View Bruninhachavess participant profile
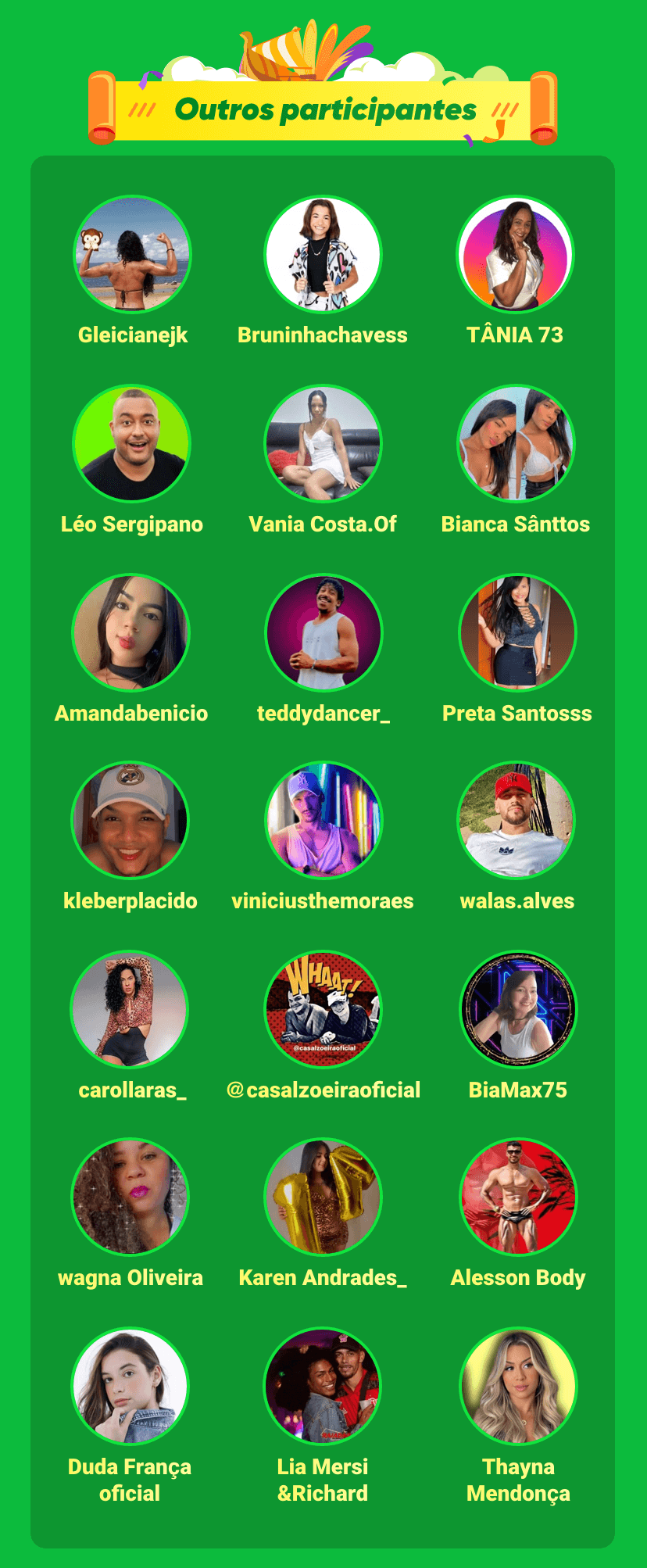Image resolution: width=647 pixels, height=1568 pixels. click(323, 255)
